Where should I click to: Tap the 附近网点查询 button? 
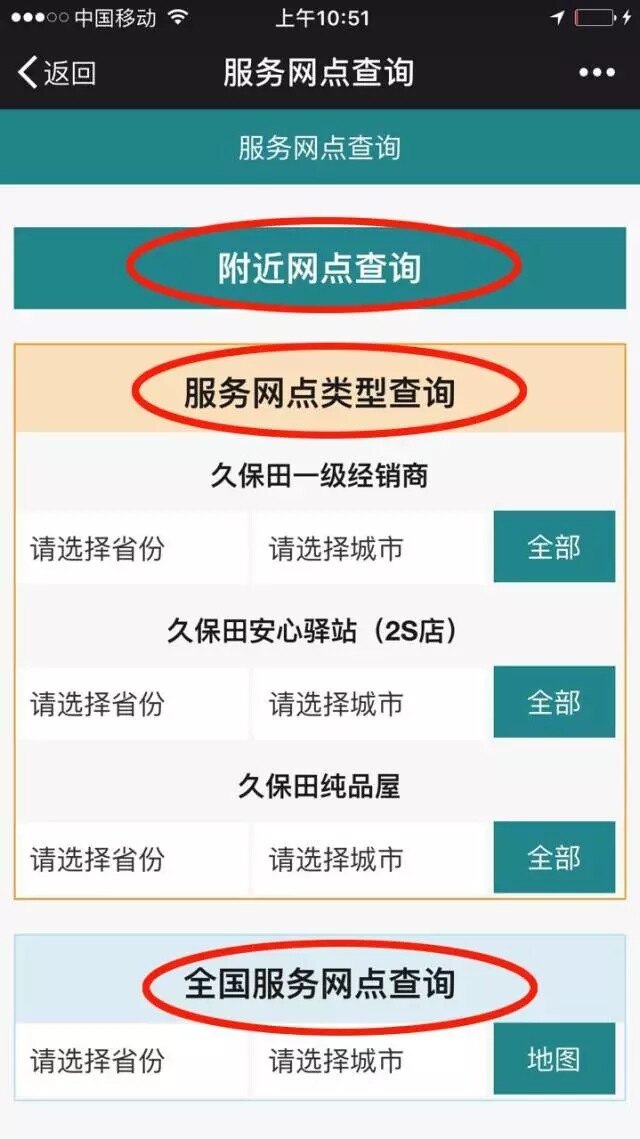320,268
